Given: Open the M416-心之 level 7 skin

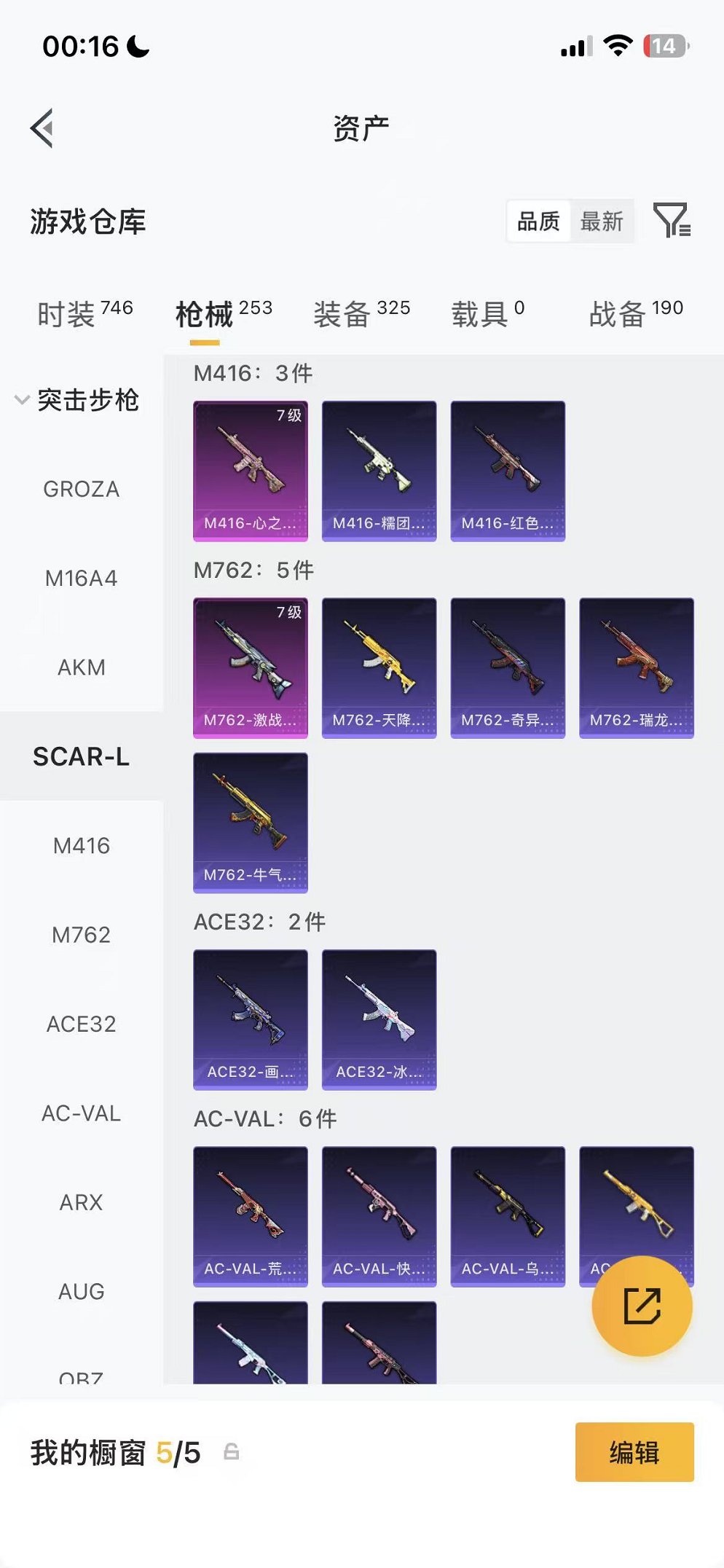Looking at the screenshot, I should pyautogui.click(x=251, y=471).
